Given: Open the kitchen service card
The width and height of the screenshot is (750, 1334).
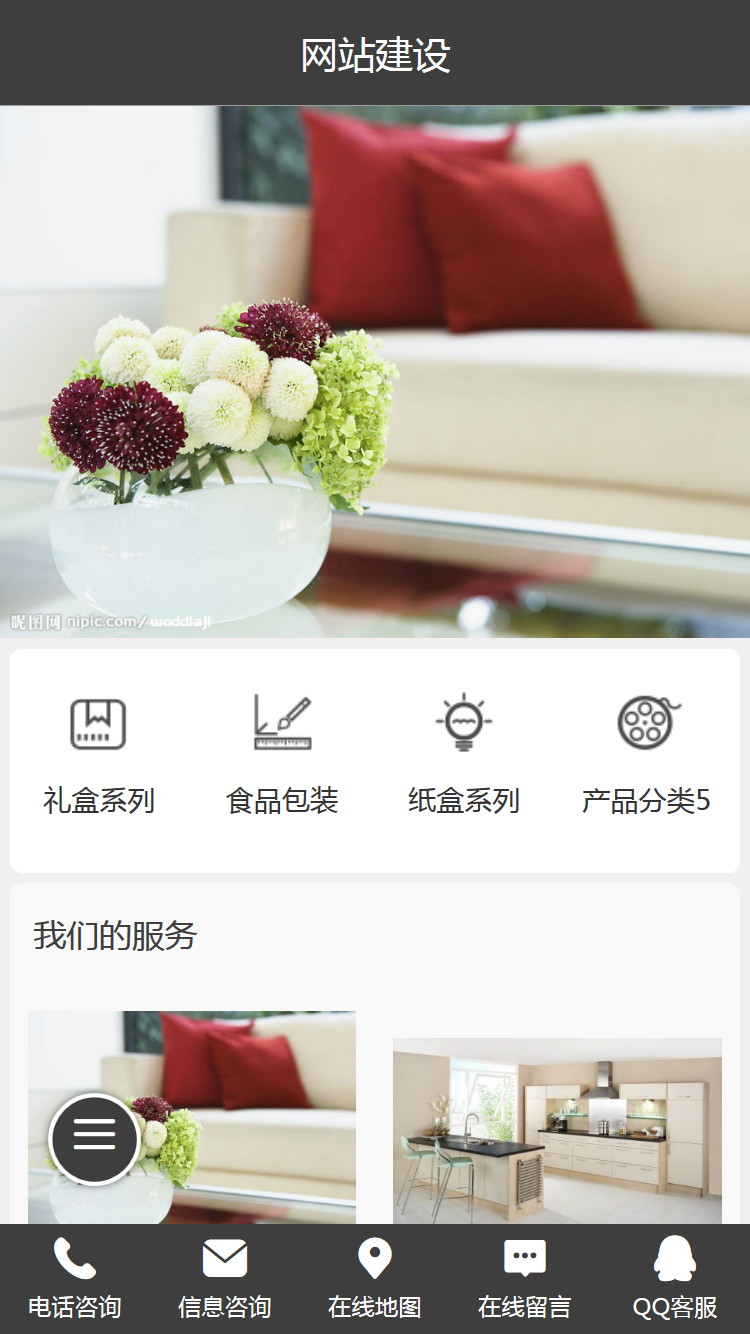Looking at the screenshot, I should click(x=557, y=1130).
